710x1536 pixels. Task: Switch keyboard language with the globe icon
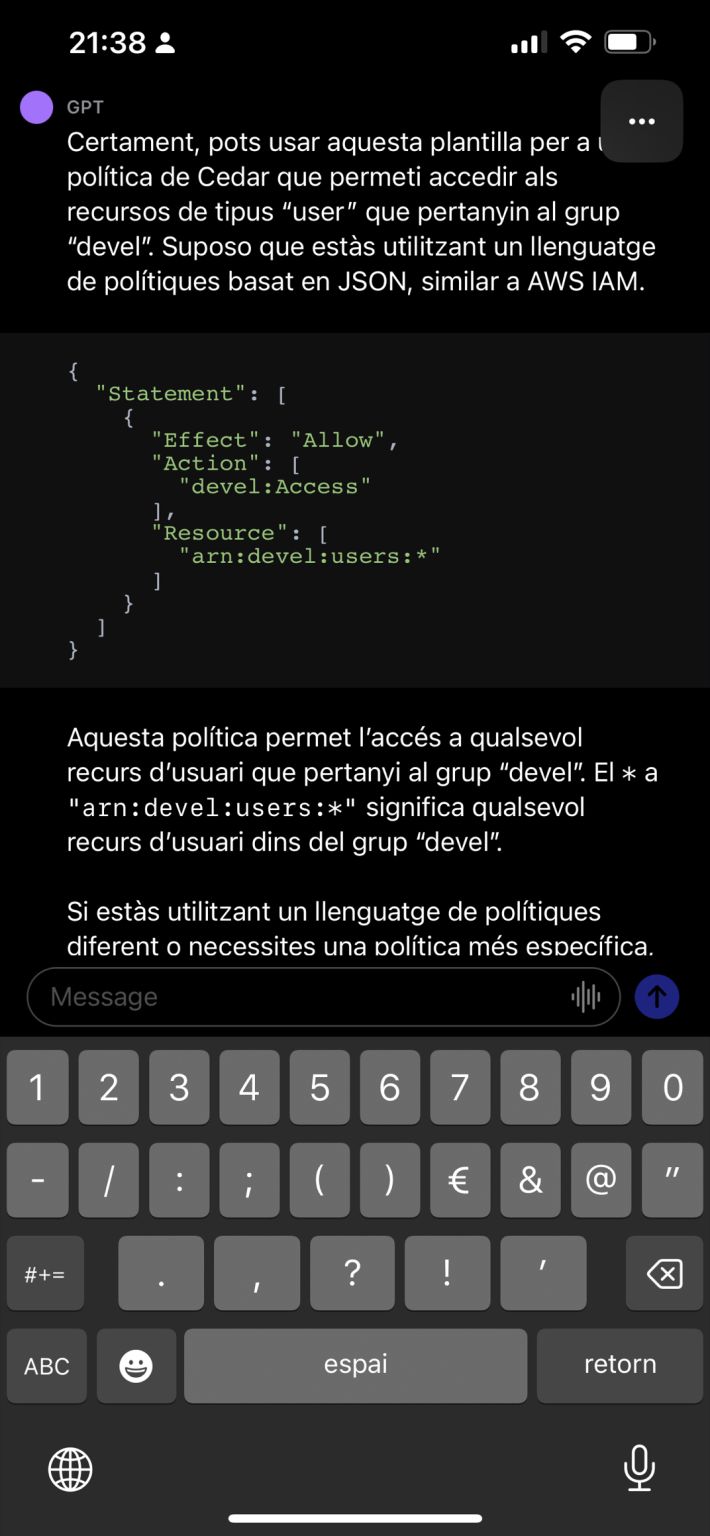pyautogui.click(x=70, y=1469)
